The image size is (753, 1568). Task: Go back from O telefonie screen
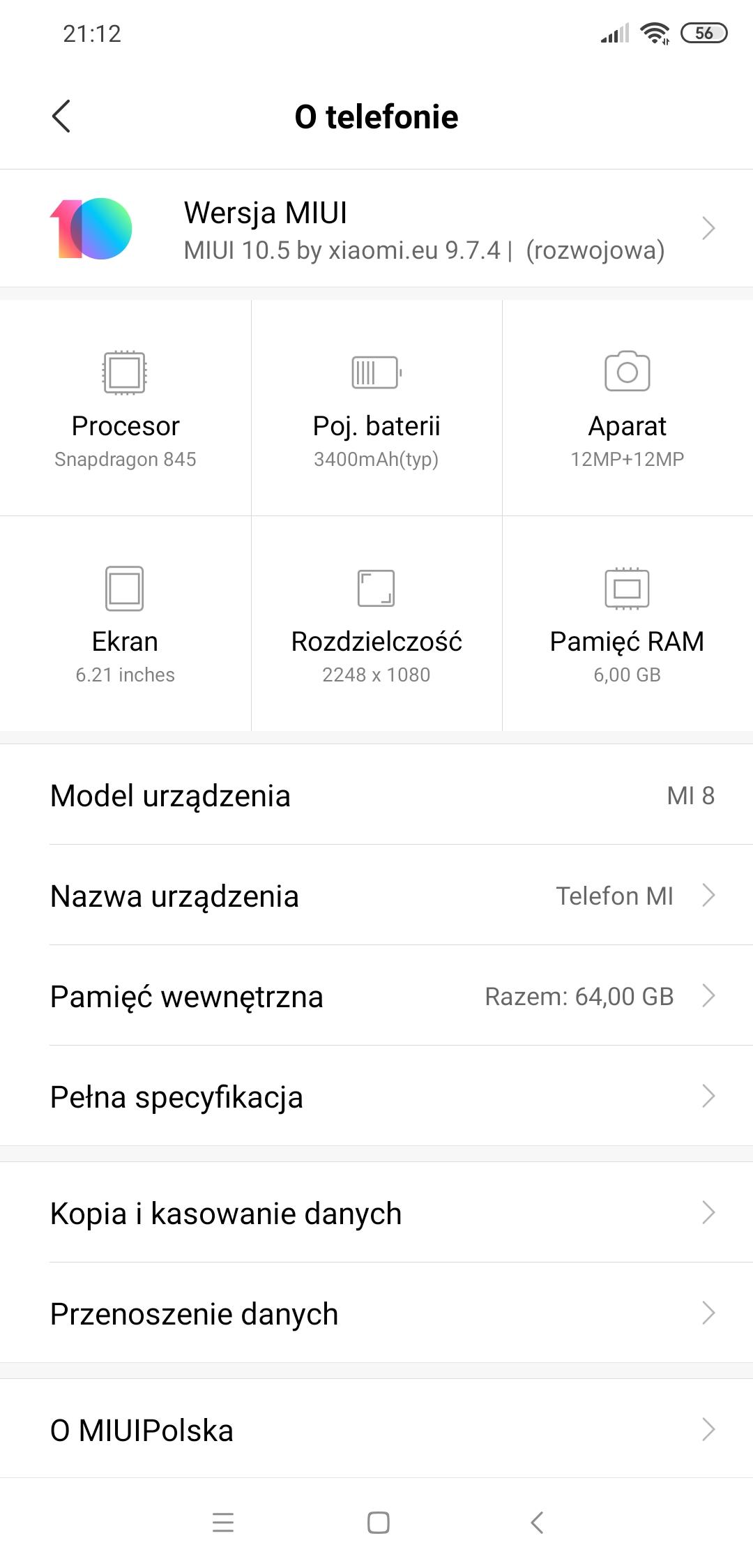(x=61, y=116)
